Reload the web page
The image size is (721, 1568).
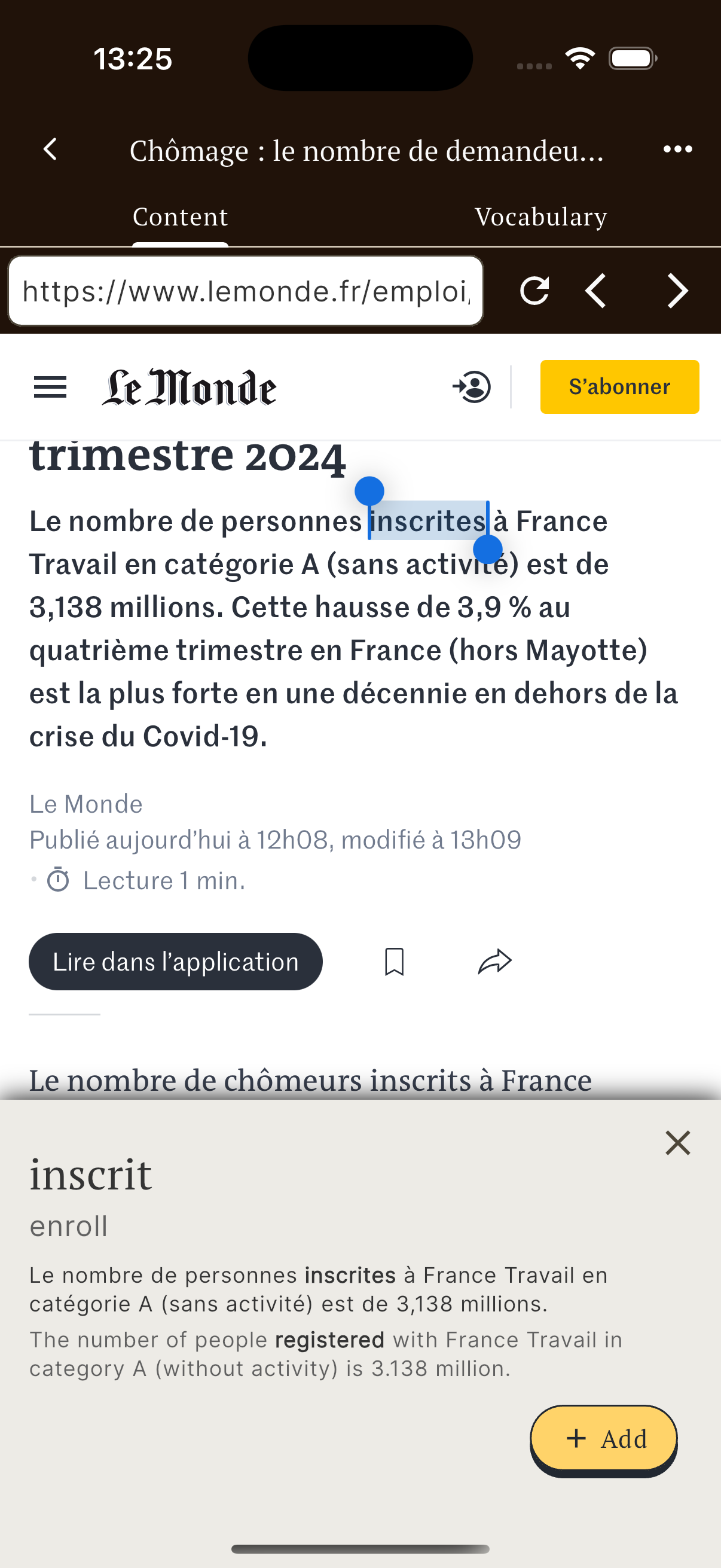click(x=534, y=291)
